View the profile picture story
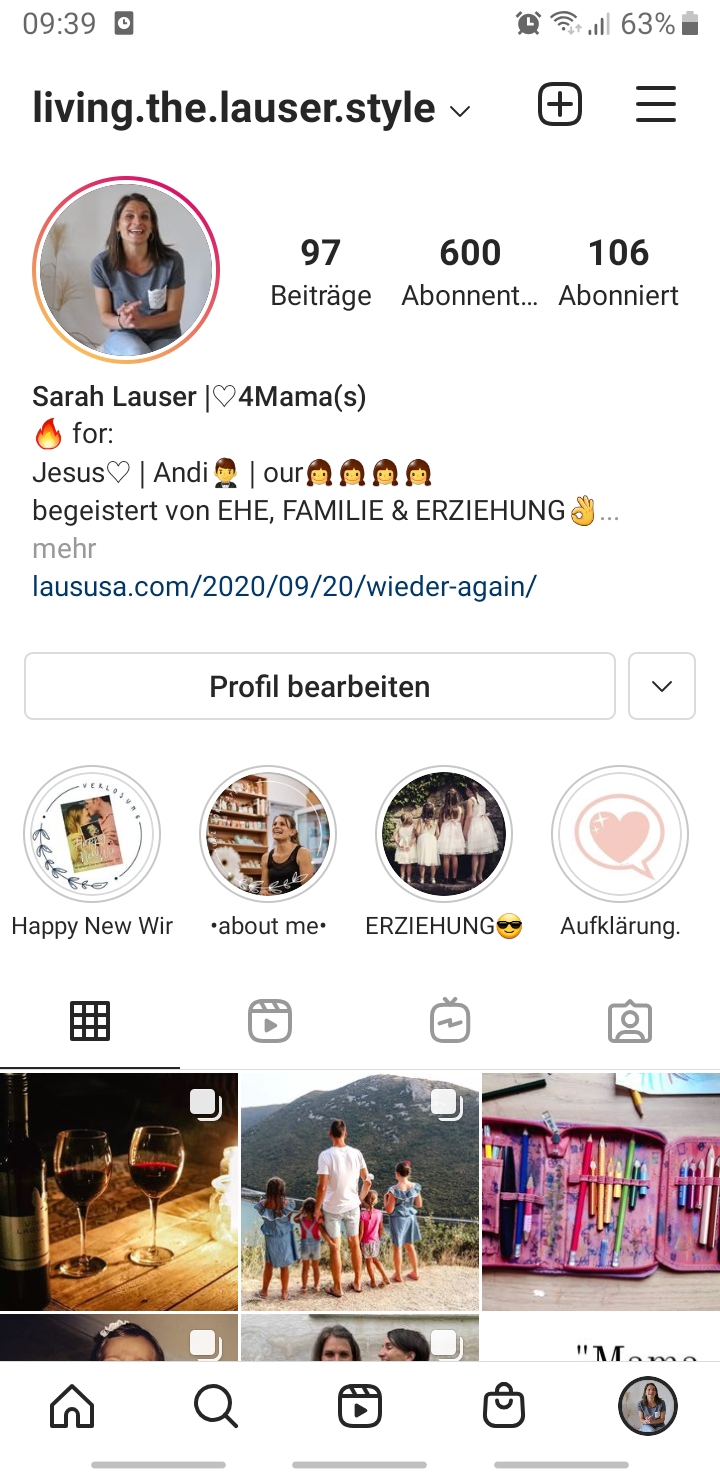 click(126, 269)
